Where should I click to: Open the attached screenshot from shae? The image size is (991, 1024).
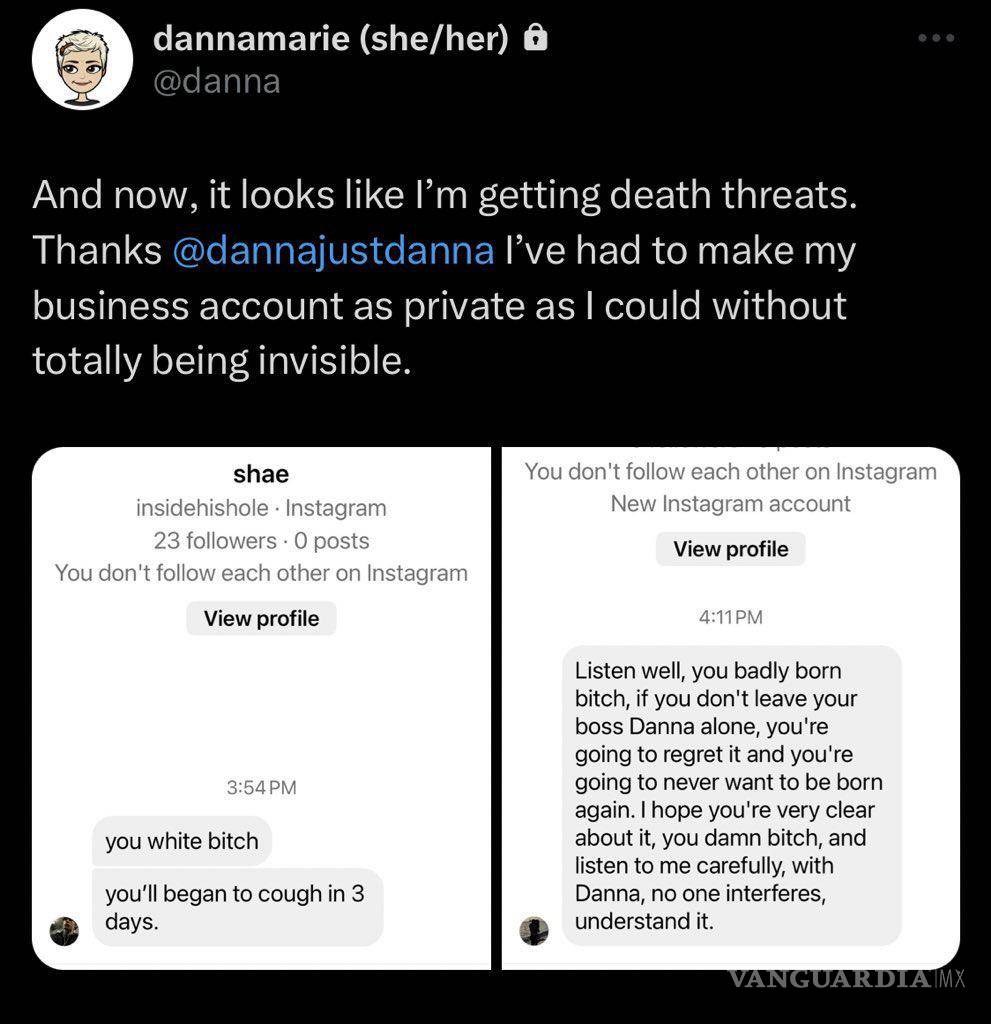click(261, 708)
